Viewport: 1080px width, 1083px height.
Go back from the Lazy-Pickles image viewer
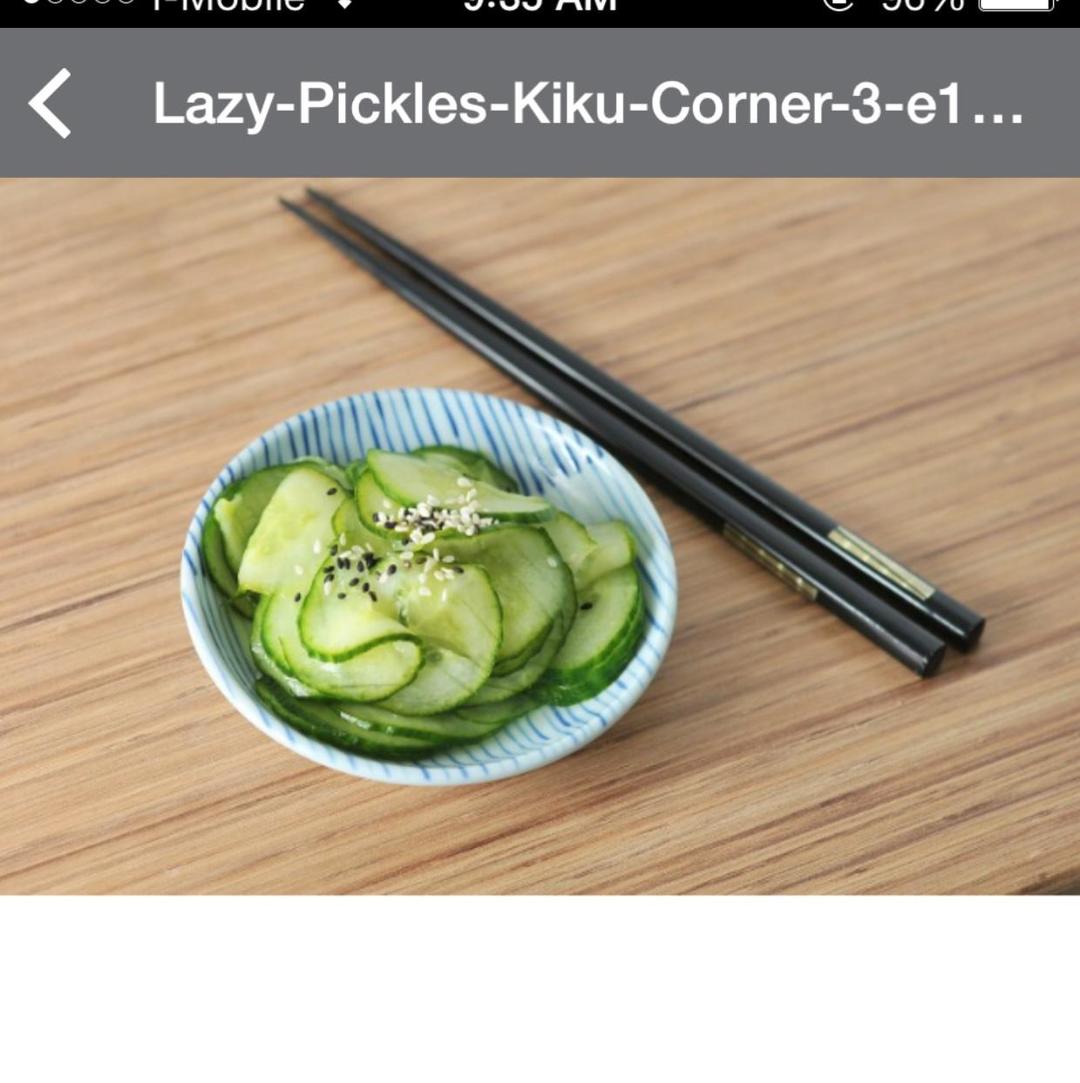(x=50, y=103)
